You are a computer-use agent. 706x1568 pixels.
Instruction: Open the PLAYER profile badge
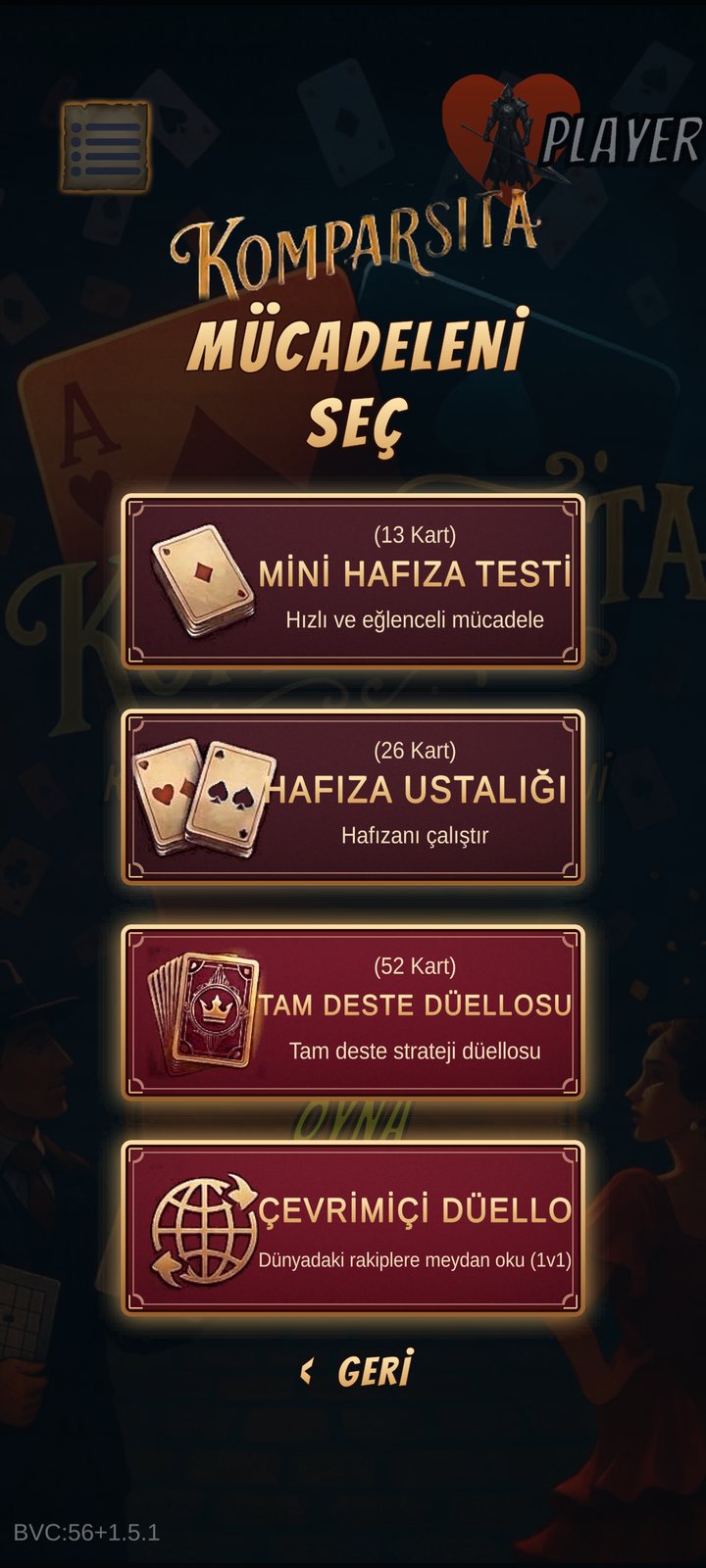pos(574,132)
